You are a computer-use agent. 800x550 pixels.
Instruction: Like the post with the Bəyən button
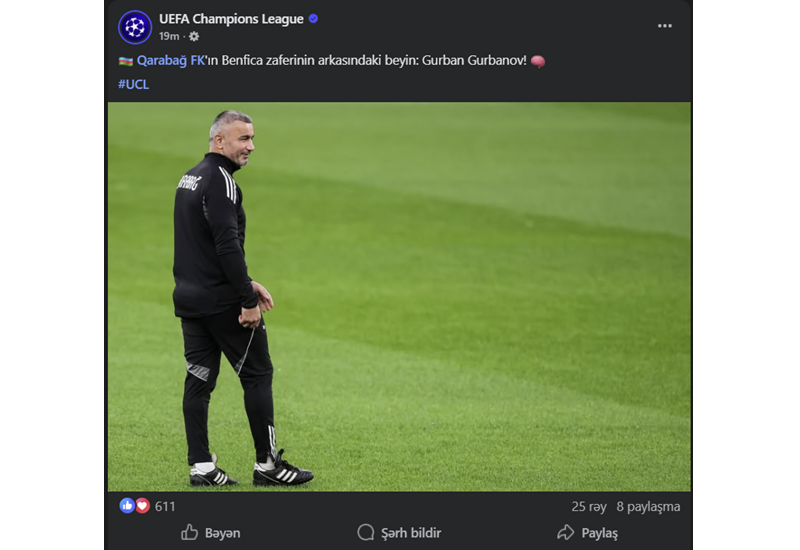[210, 533]
